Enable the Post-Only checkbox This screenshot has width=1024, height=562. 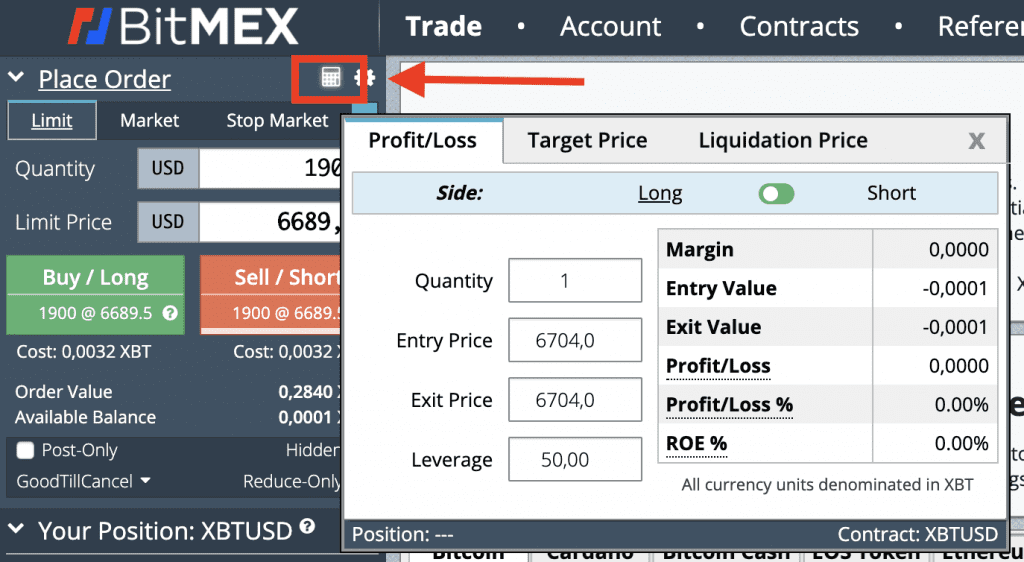click(x=26, y=451)
